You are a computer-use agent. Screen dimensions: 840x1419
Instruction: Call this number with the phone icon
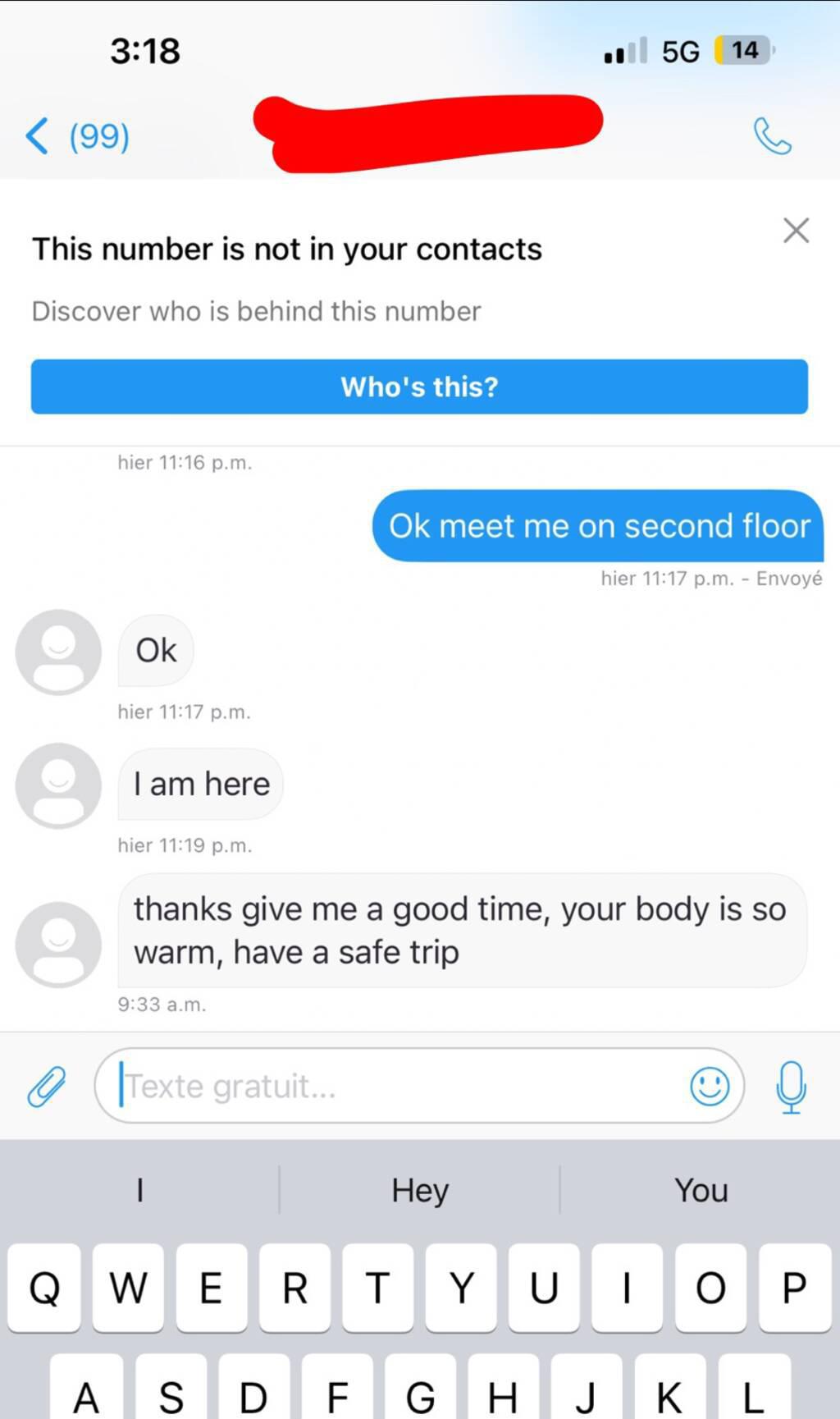772,136
